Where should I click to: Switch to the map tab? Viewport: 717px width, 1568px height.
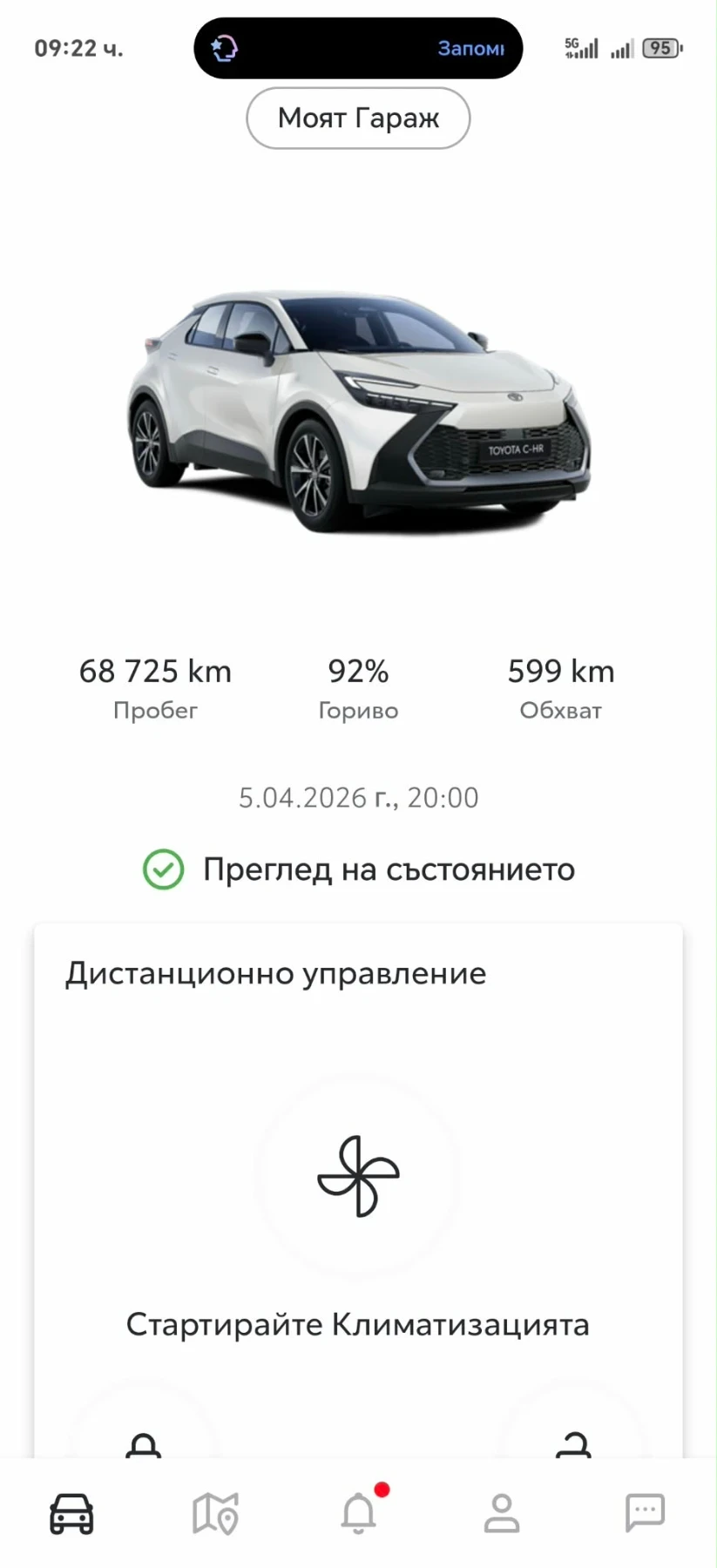[x=214, y=1513]
